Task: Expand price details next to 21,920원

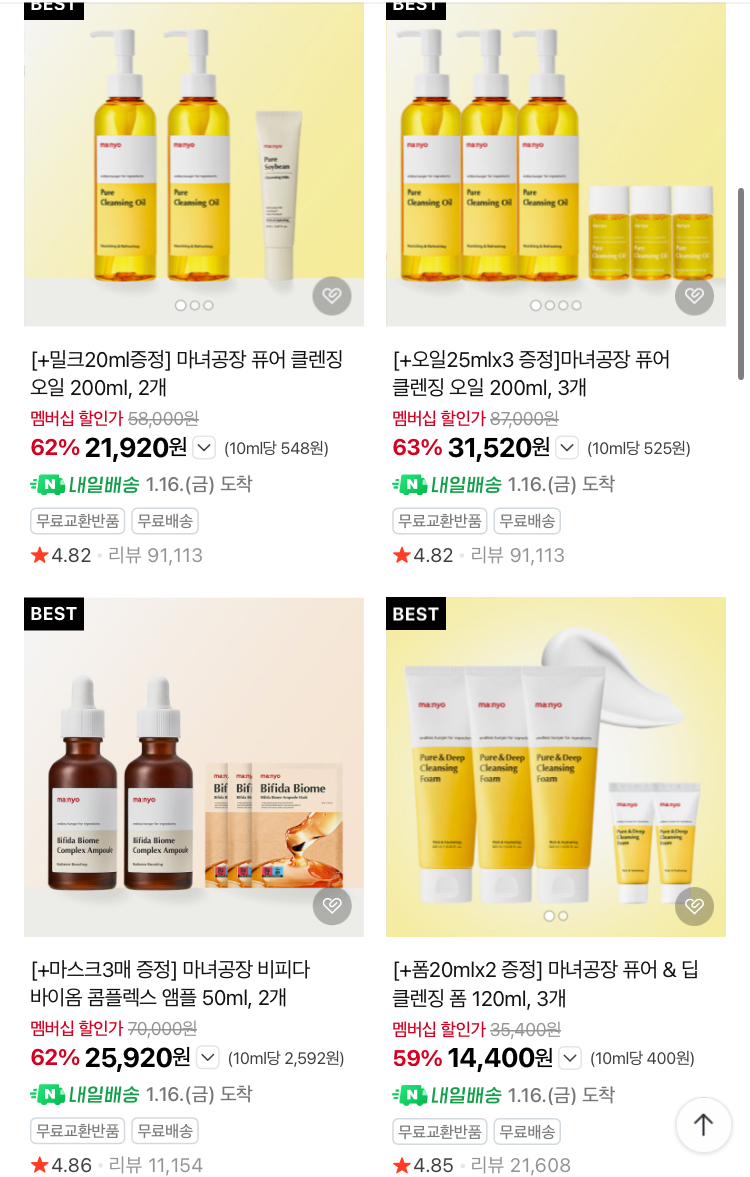Action: click(203, 448)
